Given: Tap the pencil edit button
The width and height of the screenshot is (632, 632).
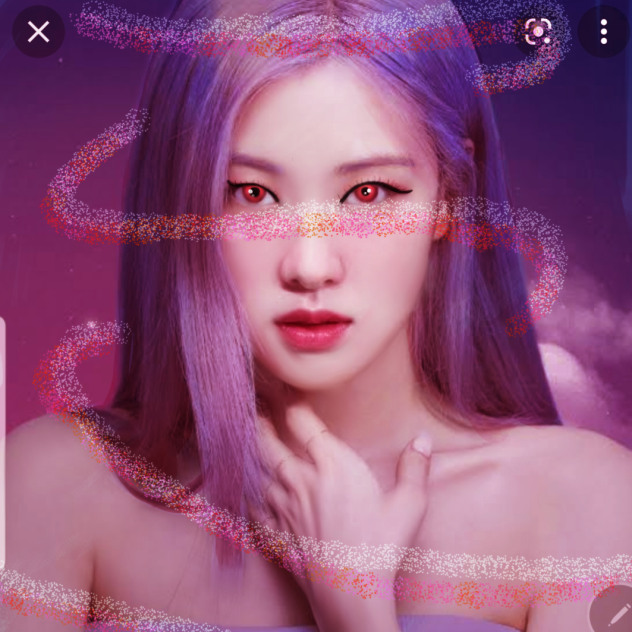Looking at the screenshot, I should coord(614,610).
